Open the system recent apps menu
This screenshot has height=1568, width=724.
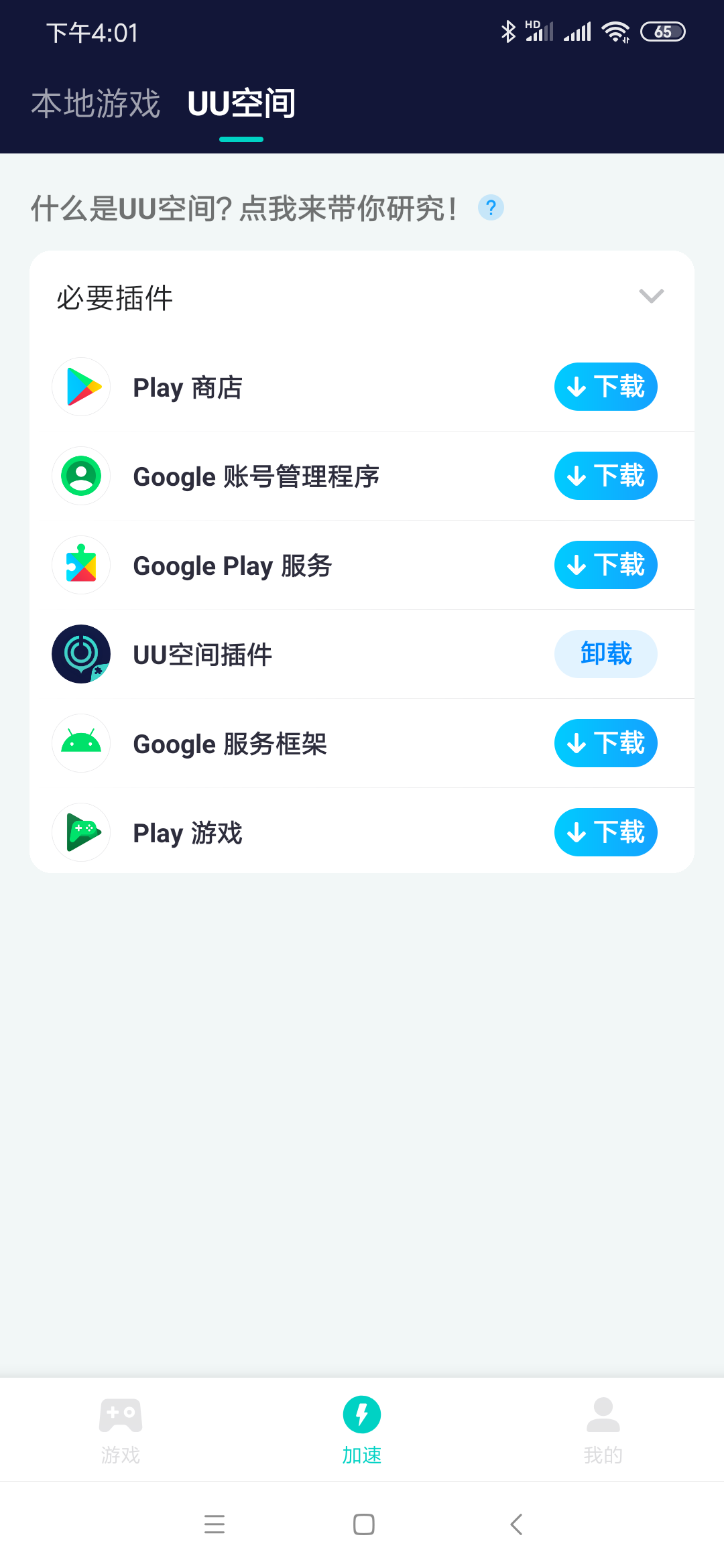click(x=215, y=1524)
